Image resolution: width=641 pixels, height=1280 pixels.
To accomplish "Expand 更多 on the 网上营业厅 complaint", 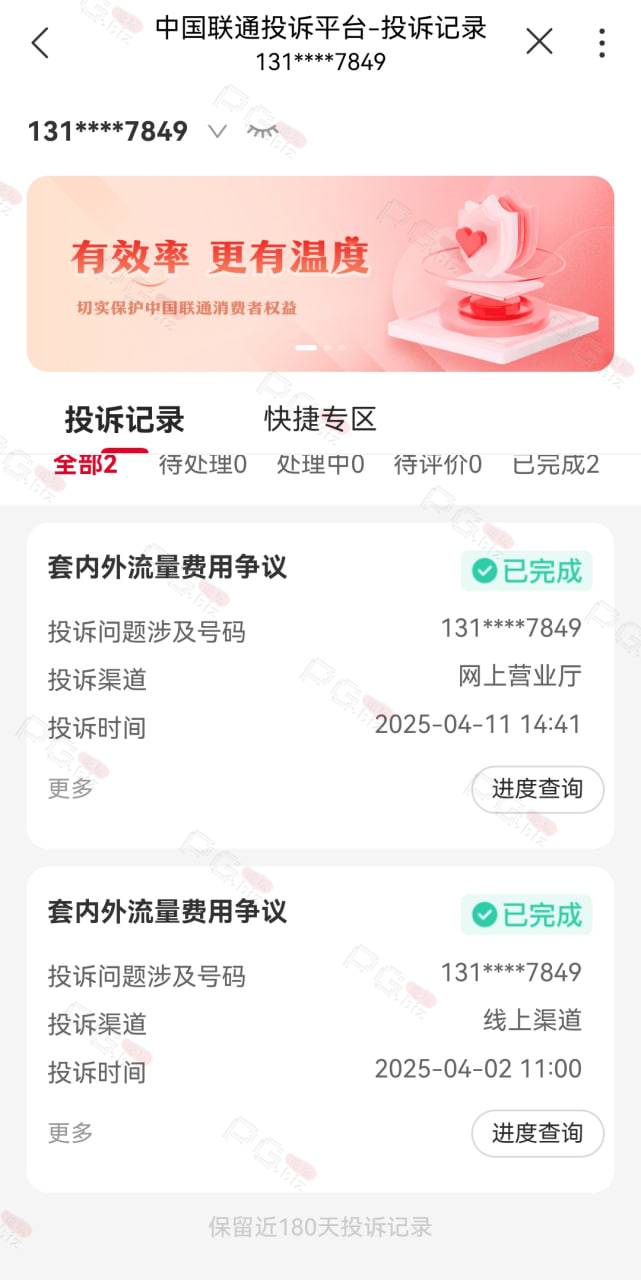I will click(70, 788).
